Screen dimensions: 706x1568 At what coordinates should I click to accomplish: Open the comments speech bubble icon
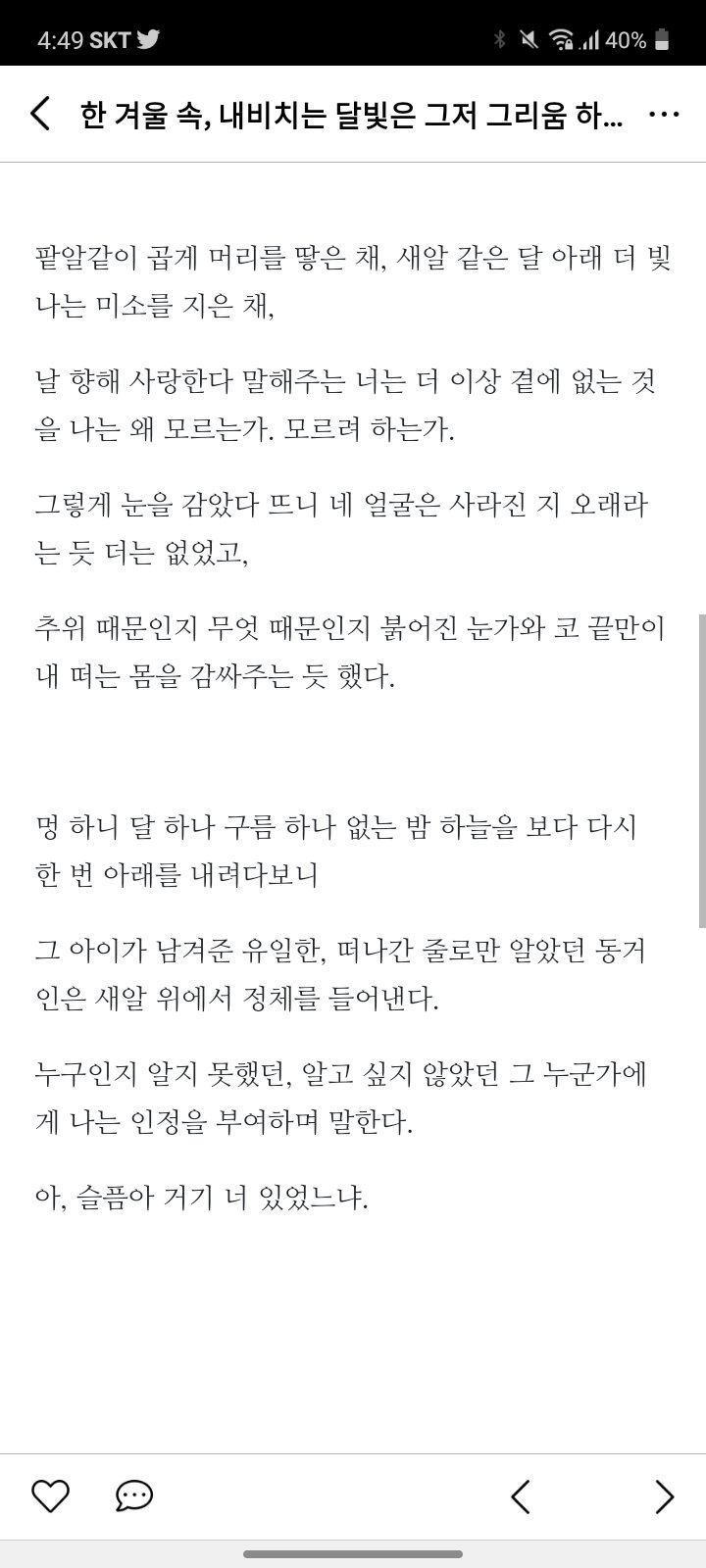tap(135, 1496)
